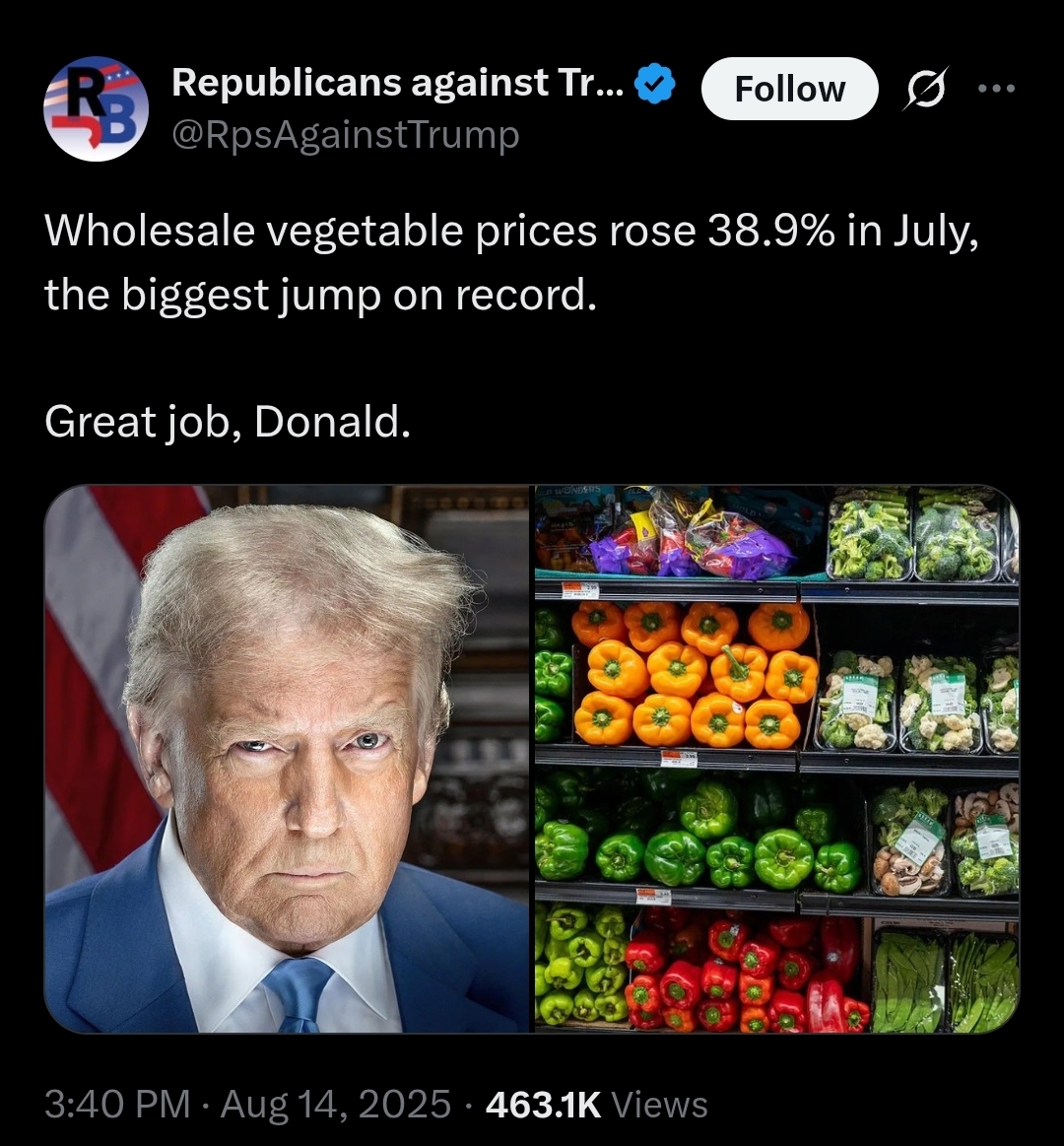View the vegetable shelf photo in the post
1064x1146 pixels.
[x=776, y=759]
